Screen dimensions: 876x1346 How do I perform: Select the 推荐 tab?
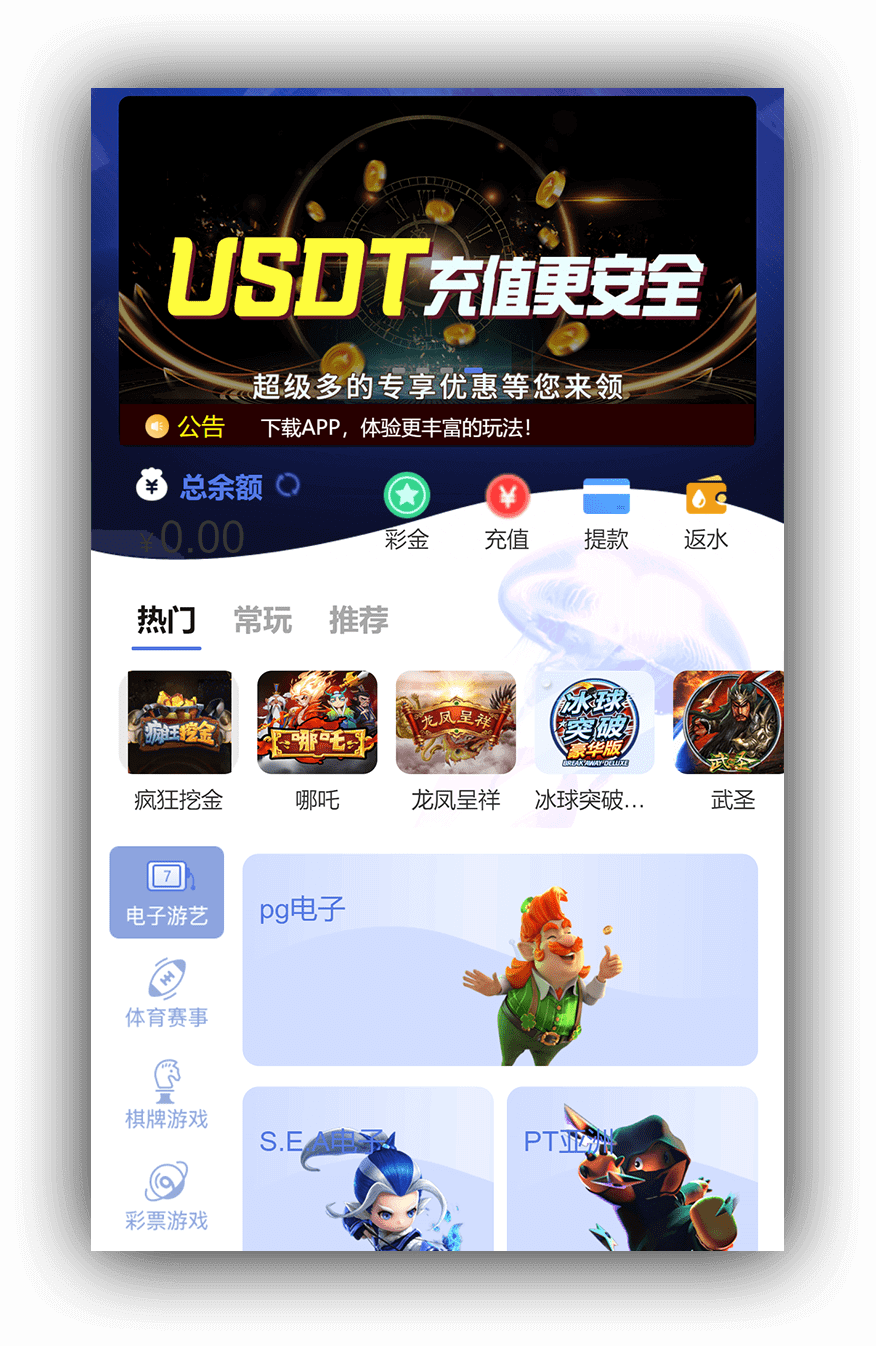[x=358, y=620]
